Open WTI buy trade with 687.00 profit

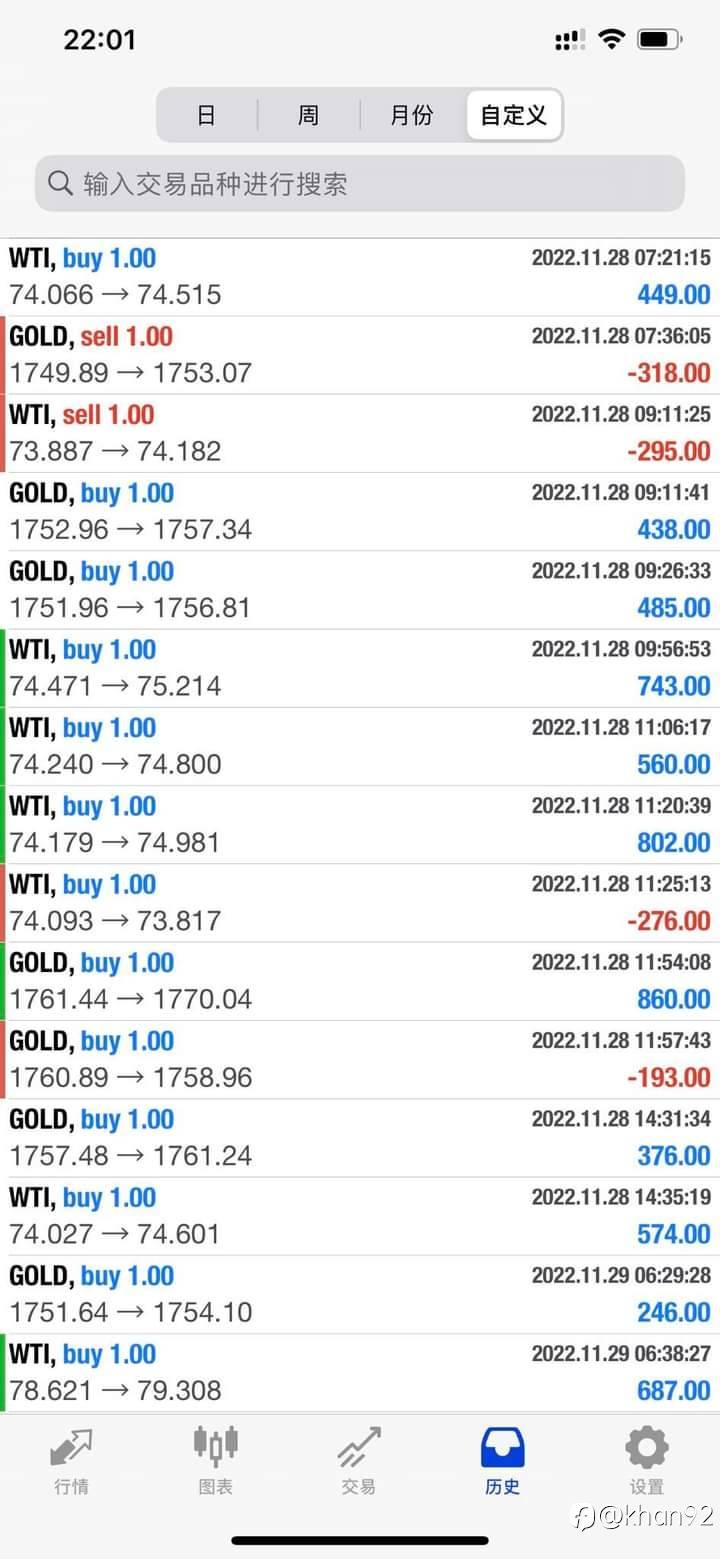[x=360, y=1372]
